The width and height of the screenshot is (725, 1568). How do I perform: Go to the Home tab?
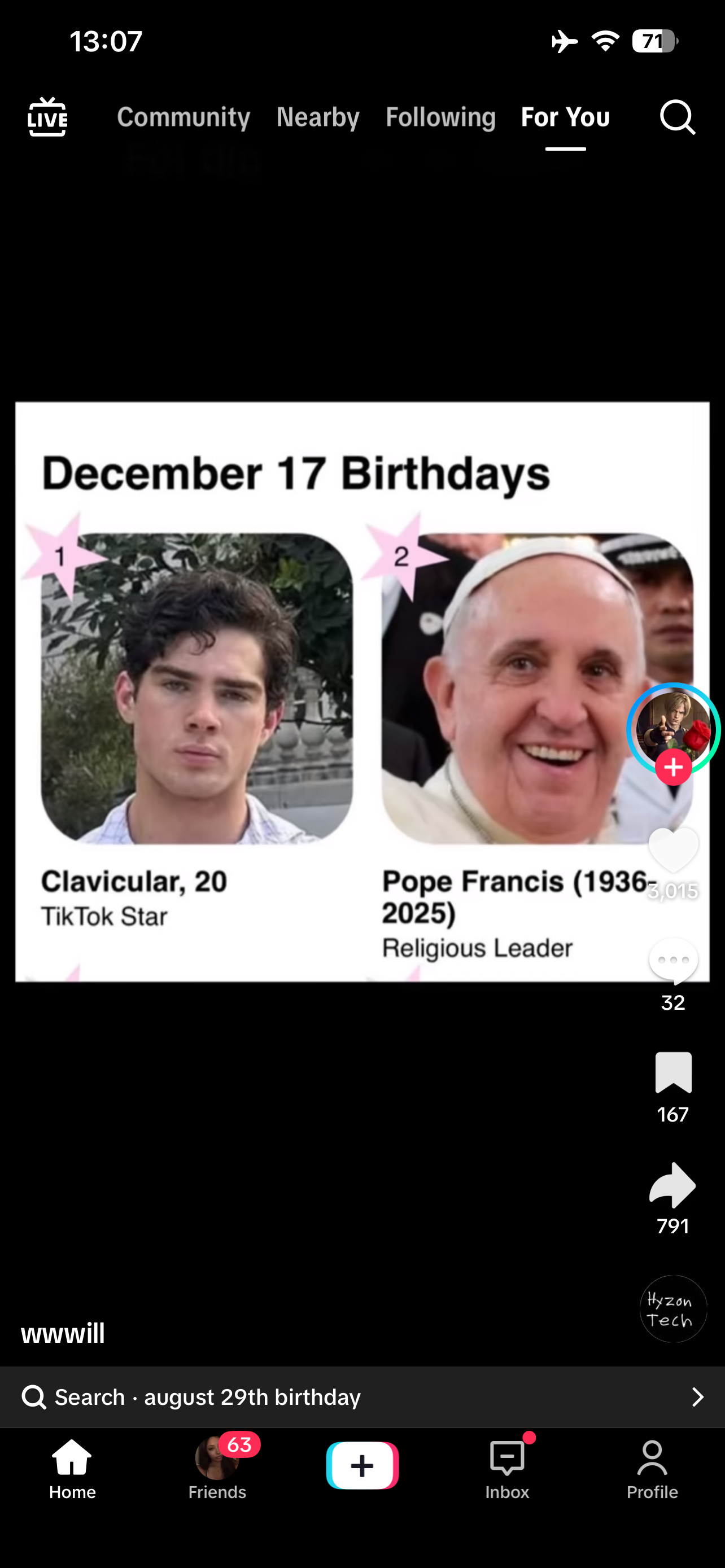tap(72, 1469)
